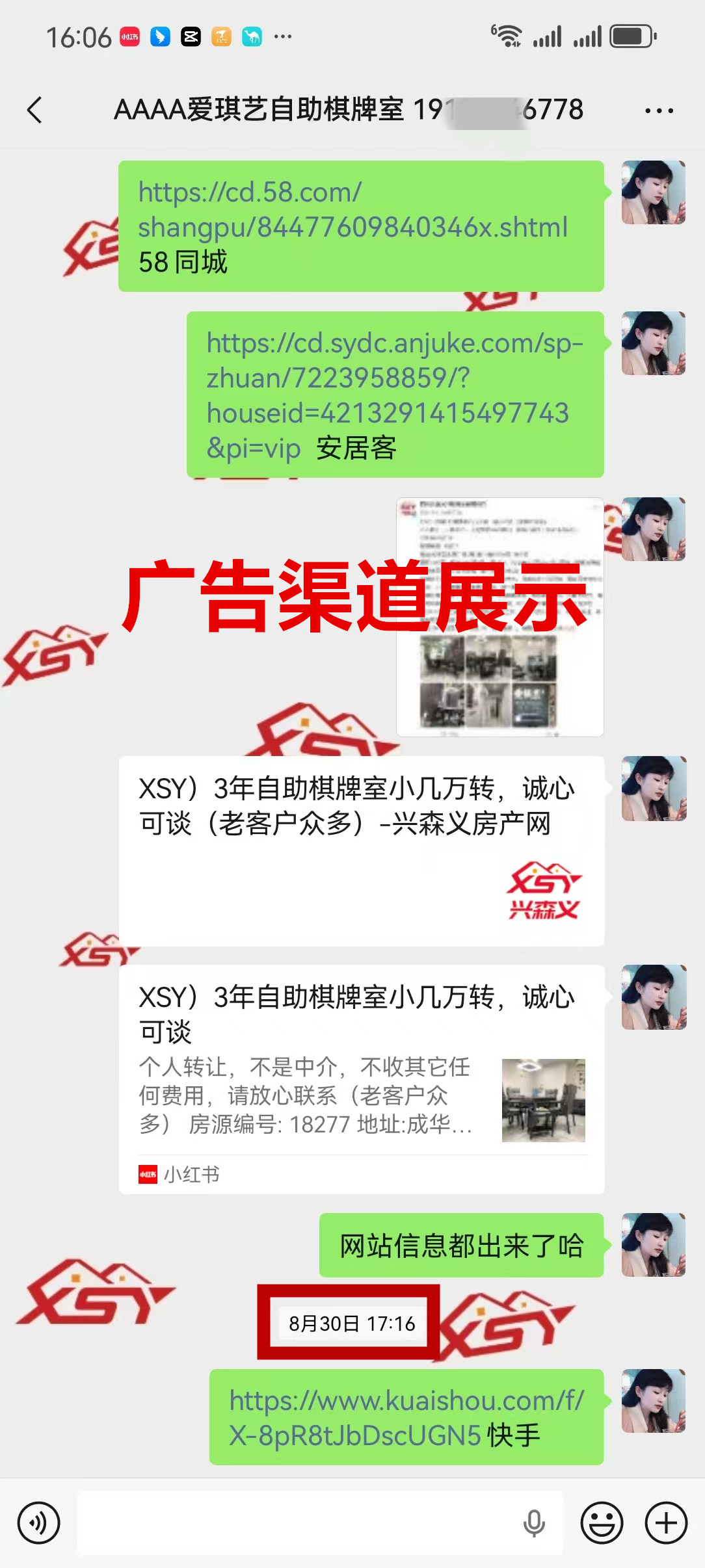This screenshot has width=705, height=1568.
Task: Go back from the chat
Action: [35, 110]
